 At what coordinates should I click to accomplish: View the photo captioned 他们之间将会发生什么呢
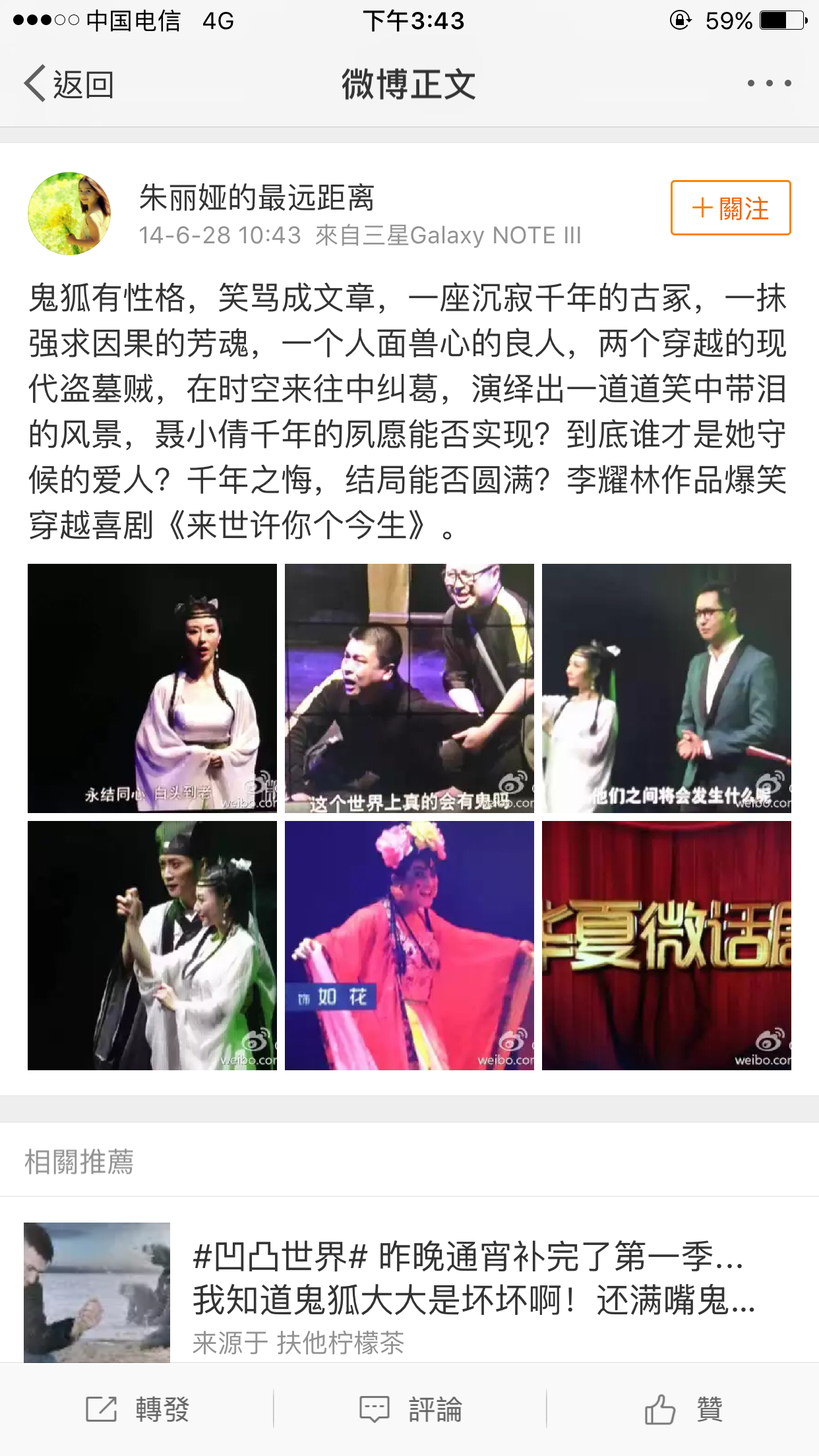666,688
